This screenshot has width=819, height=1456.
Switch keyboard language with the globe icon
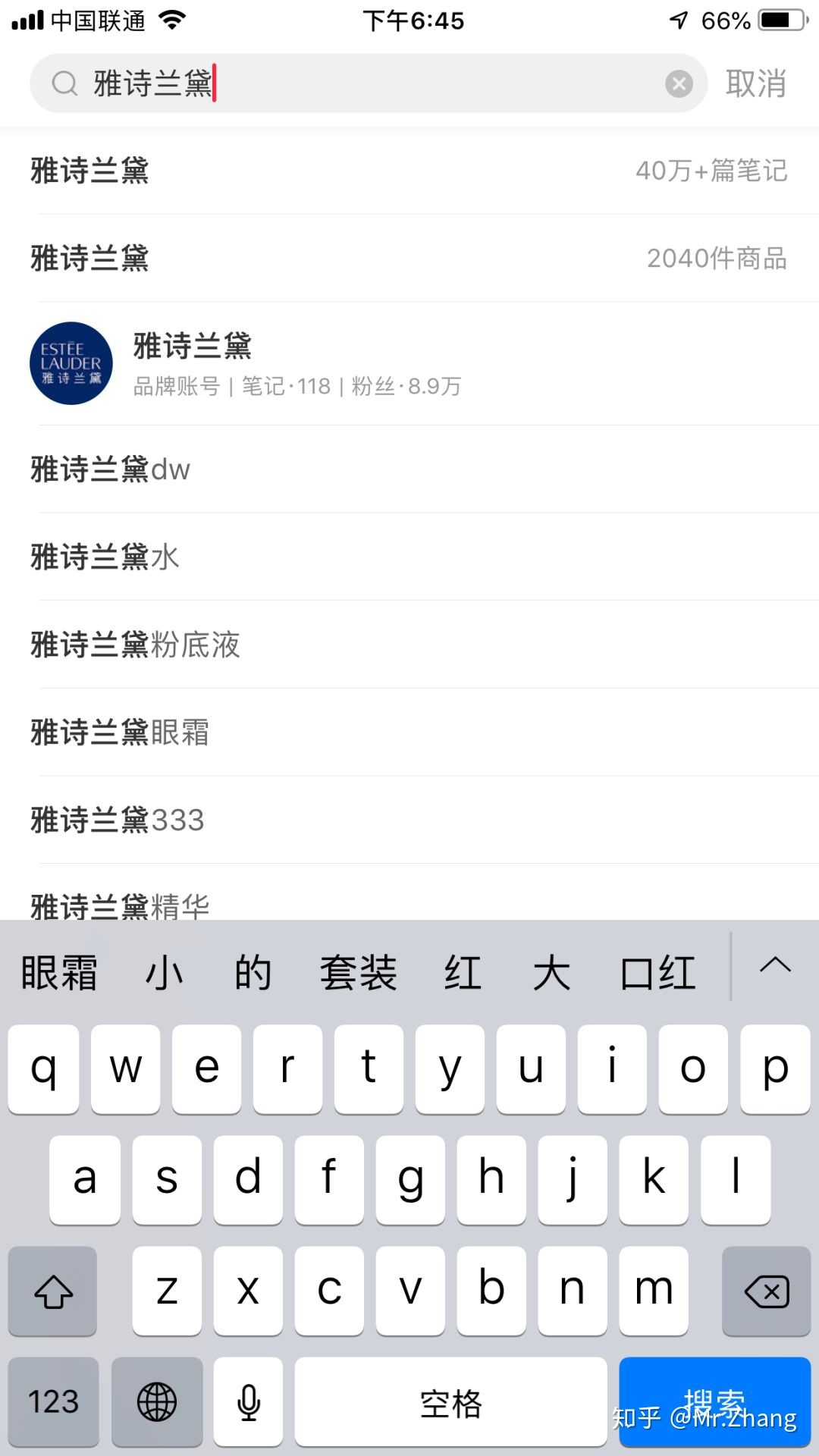(x=157, y=1401)
